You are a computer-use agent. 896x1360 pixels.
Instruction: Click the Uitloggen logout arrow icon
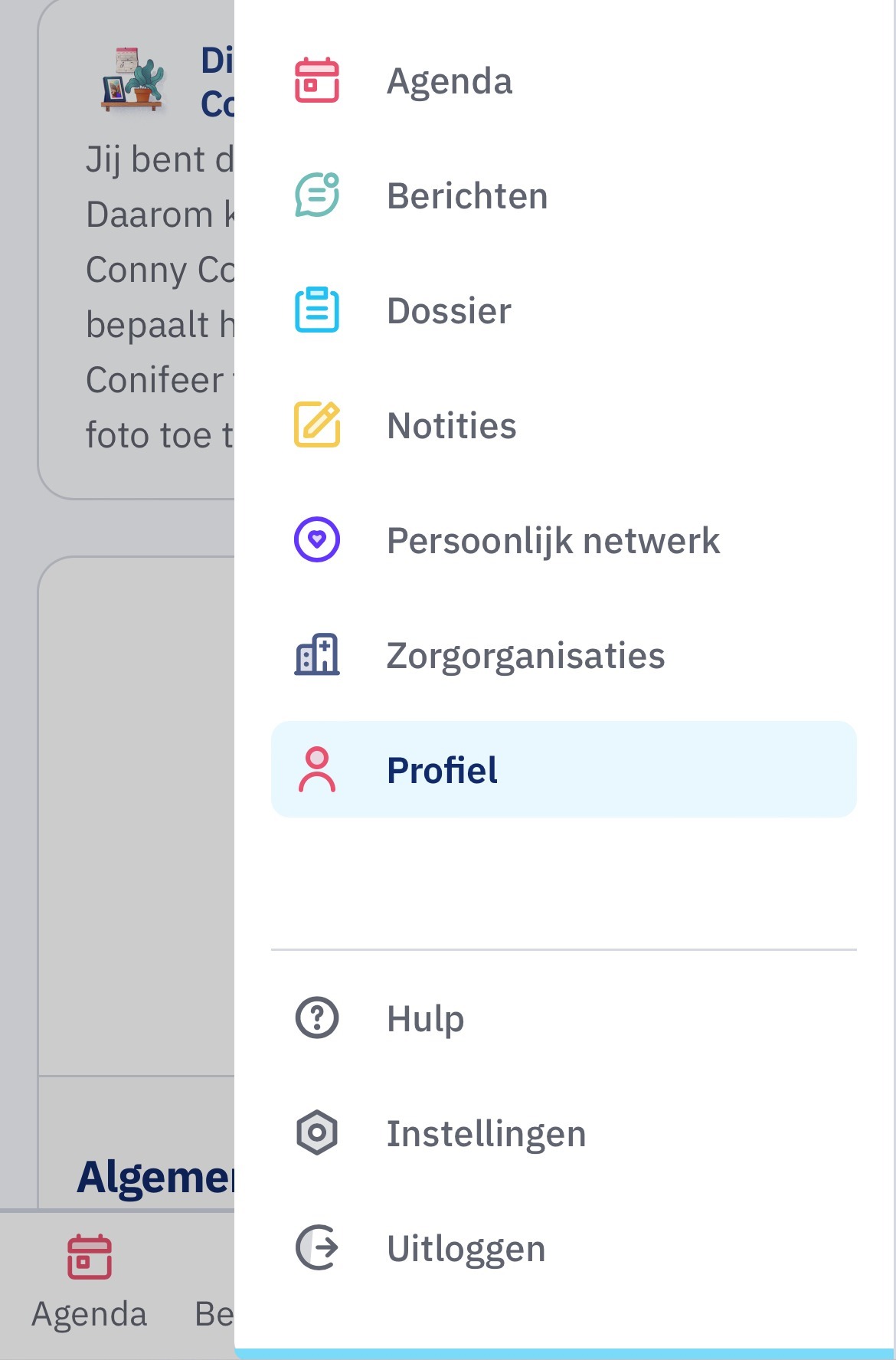point(316,1247)
